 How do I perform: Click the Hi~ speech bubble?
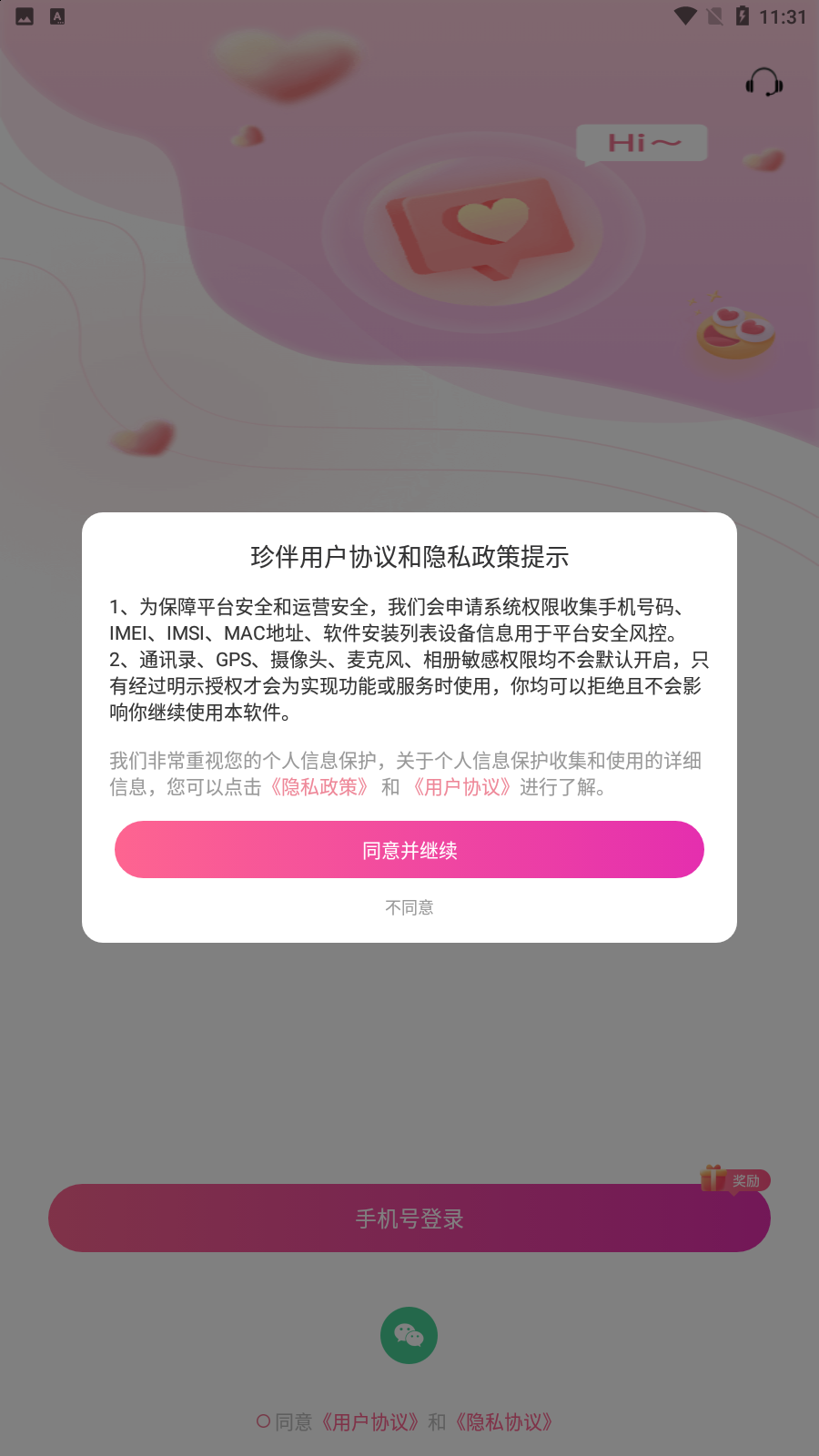pyautogui.click(x=641, y=142)
